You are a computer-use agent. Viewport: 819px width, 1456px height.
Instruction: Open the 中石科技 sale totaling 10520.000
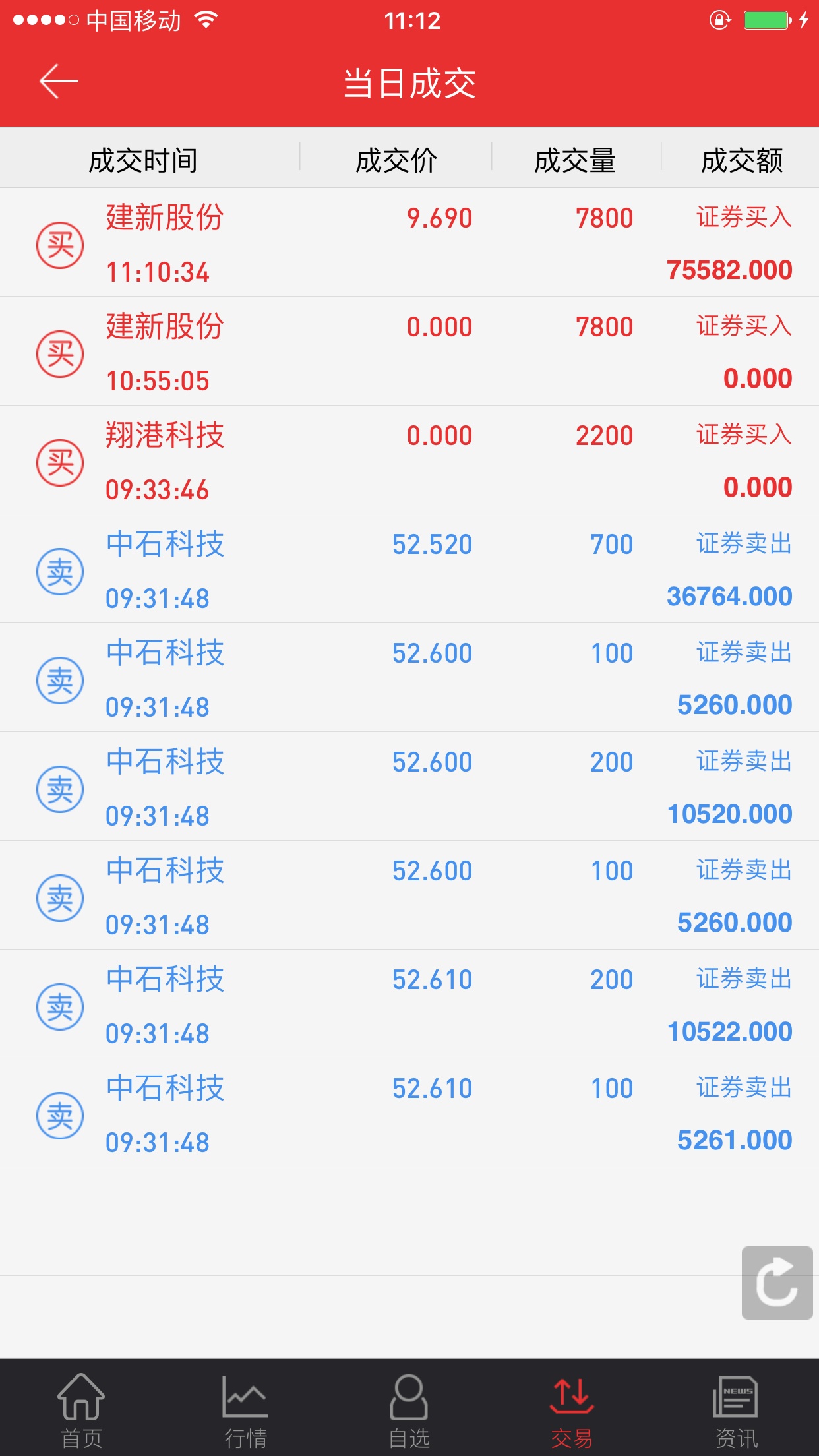point(409,787)
